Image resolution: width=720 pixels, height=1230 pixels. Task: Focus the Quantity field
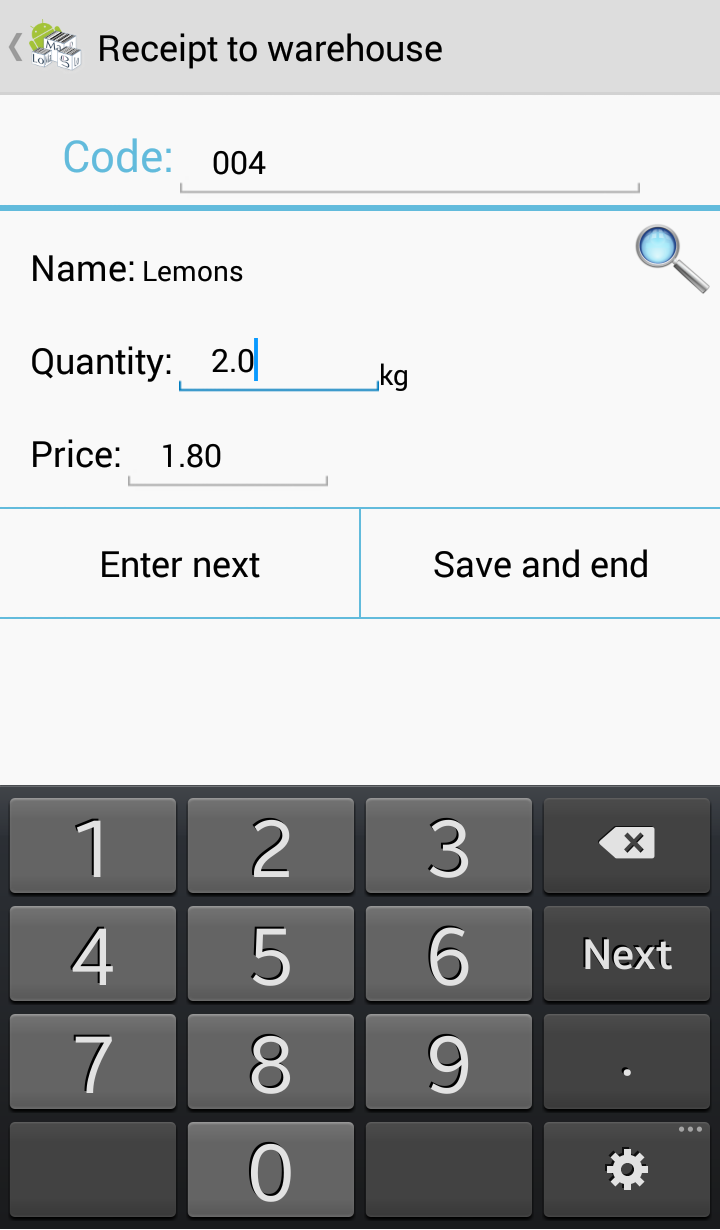coord(278,362)
